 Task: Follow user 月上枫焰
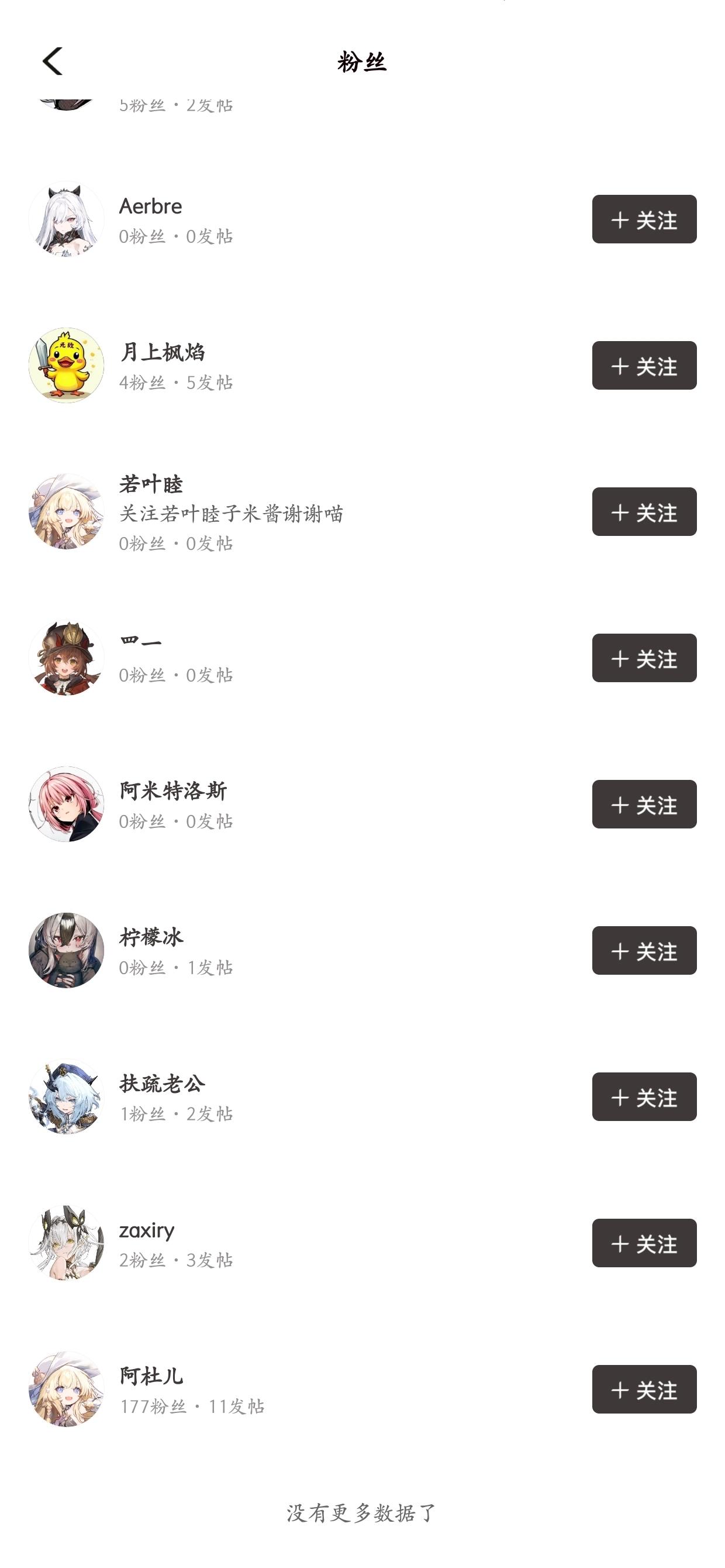click(x=644, y=365)
